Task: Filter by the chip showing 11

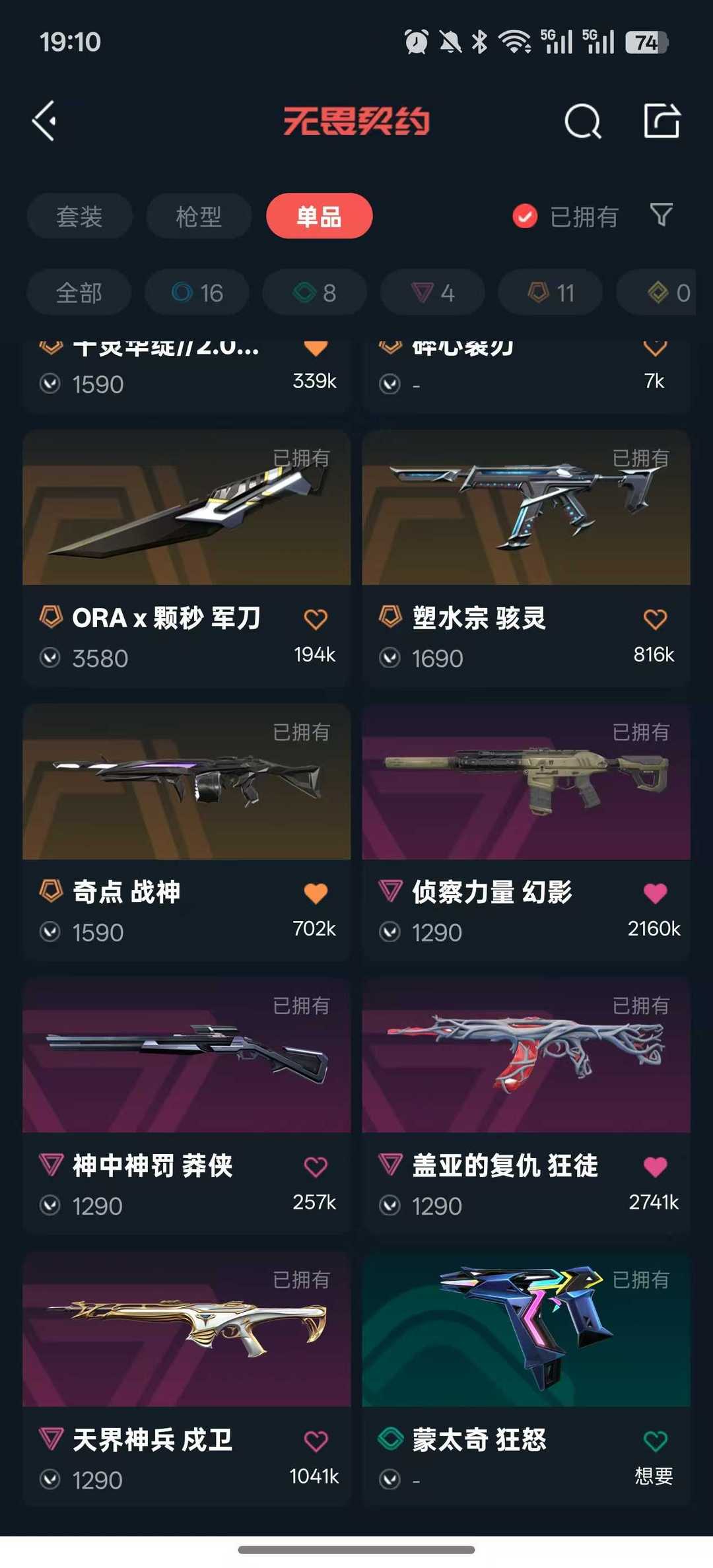Action: coord(551,292)
